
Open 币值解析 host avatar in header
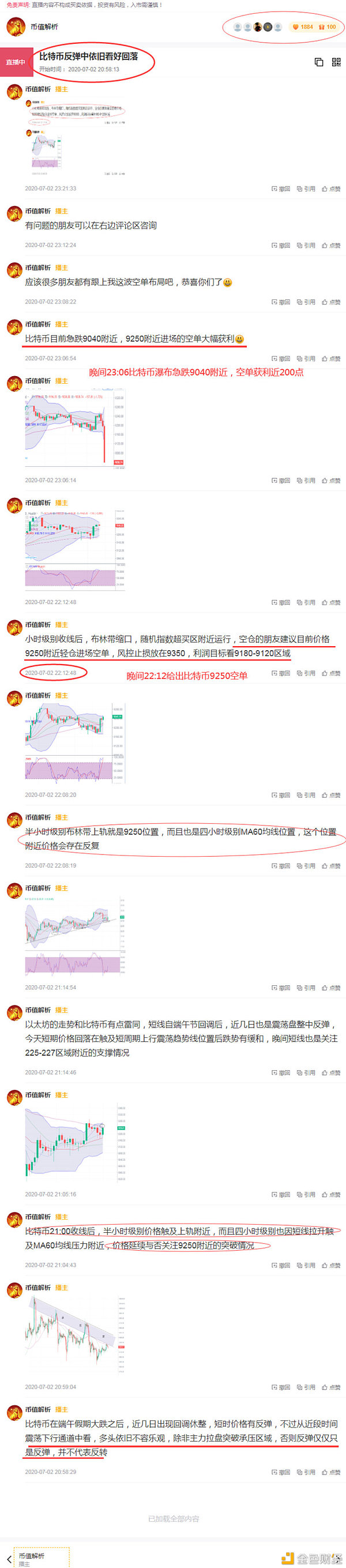(15, 27)
